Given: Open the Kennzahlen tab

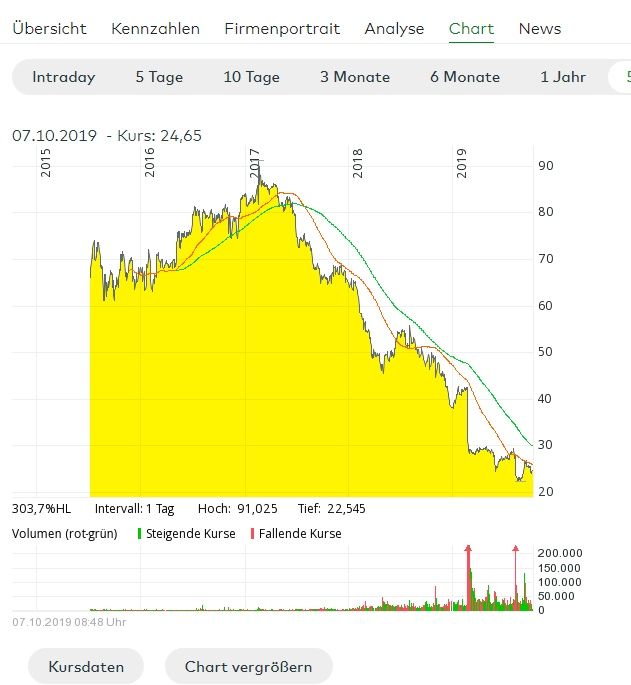Looking at the screenshot, I should tap(155, 29).
